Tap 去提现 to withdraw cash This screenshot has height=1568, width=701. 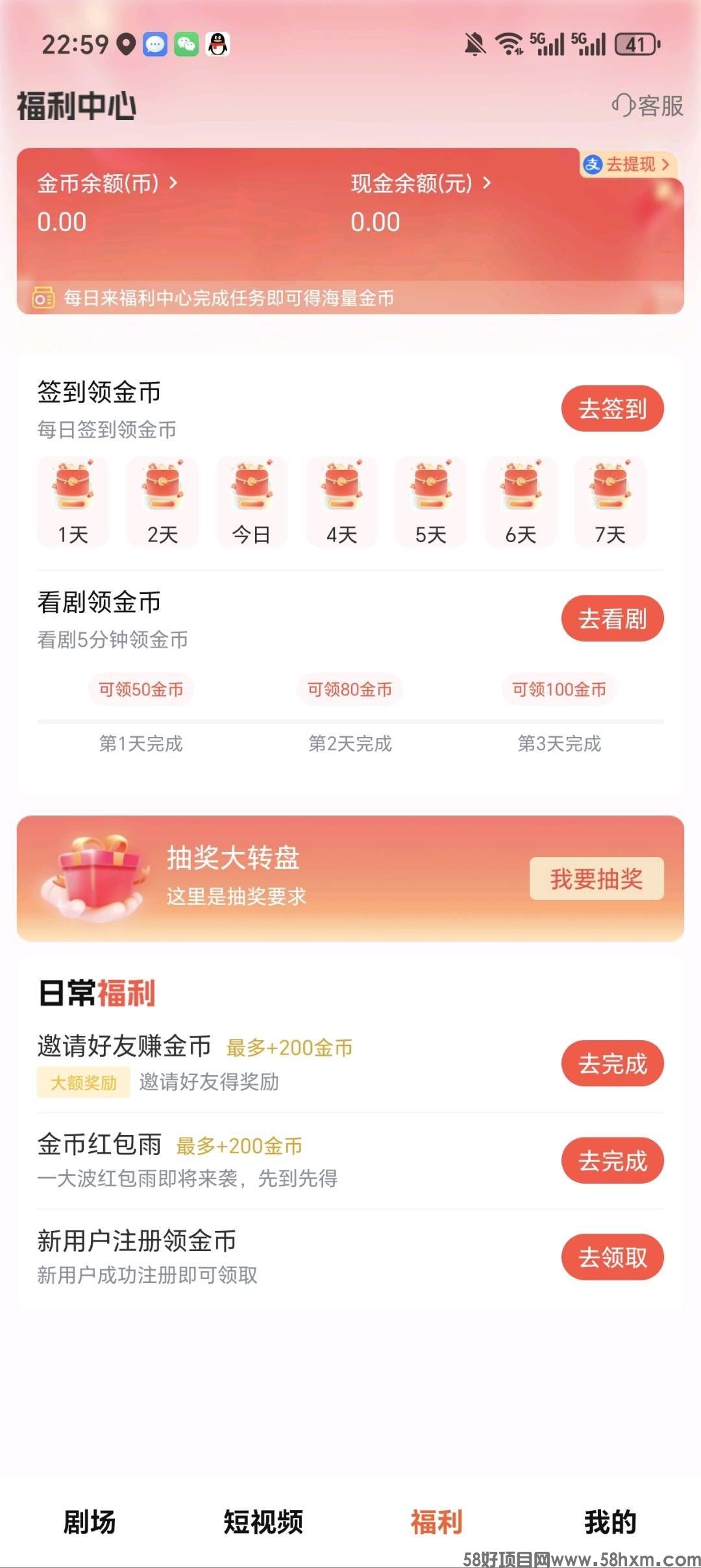click(x=628, y=164)
